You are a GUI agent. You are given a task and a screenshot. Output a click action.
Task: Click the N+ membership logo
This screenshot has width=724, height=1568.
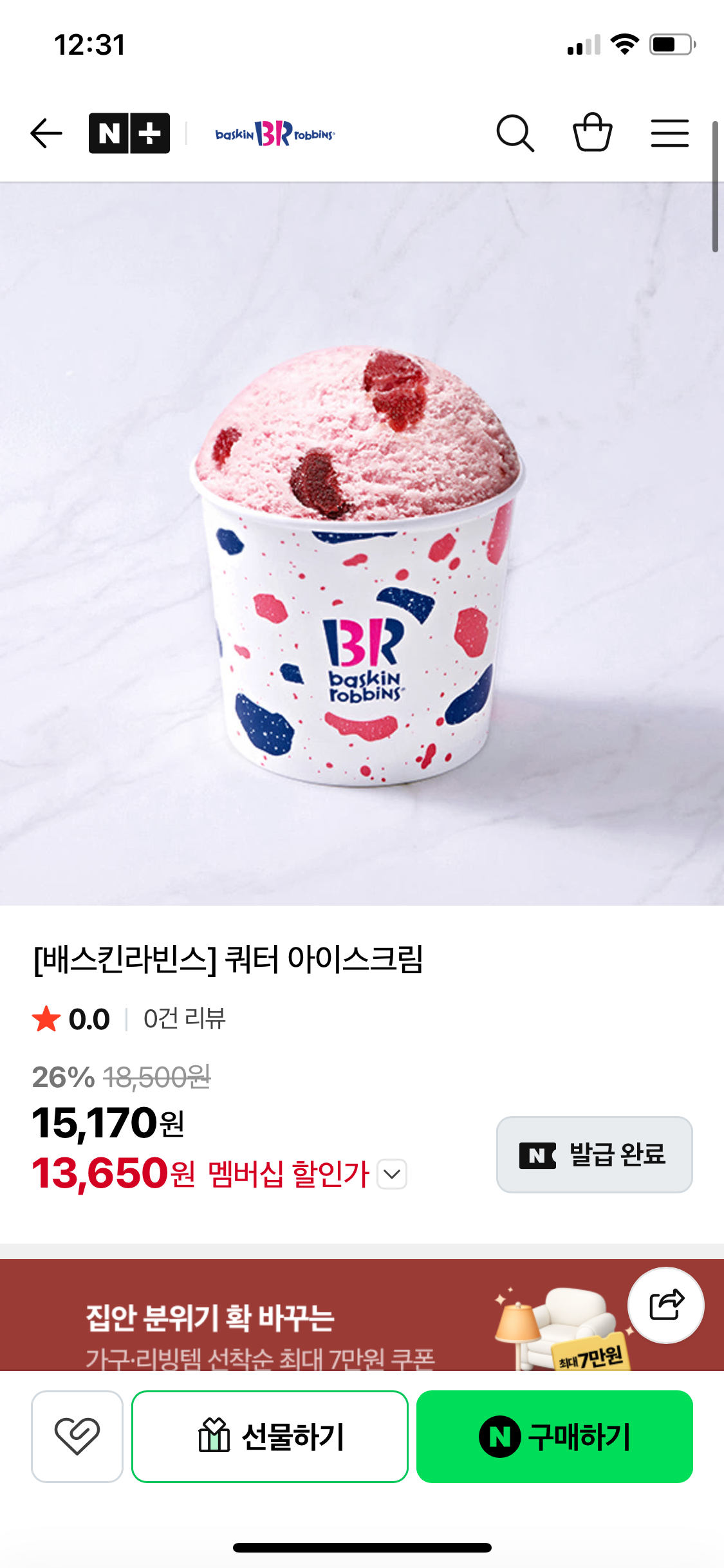pyautogui.click(x=129, y=133)
